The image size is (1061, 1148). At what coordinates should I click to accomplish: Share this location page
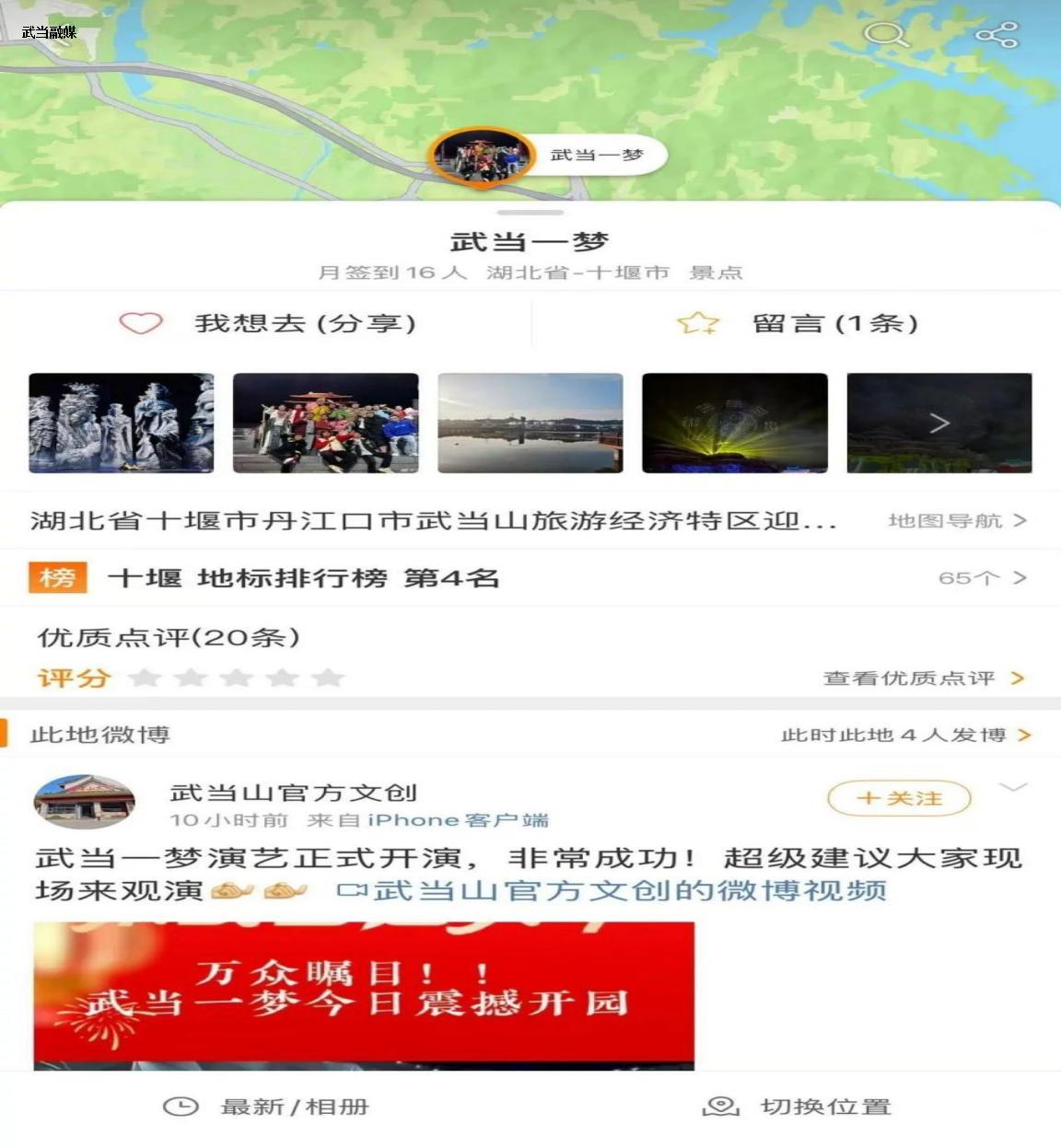point(997,36)
